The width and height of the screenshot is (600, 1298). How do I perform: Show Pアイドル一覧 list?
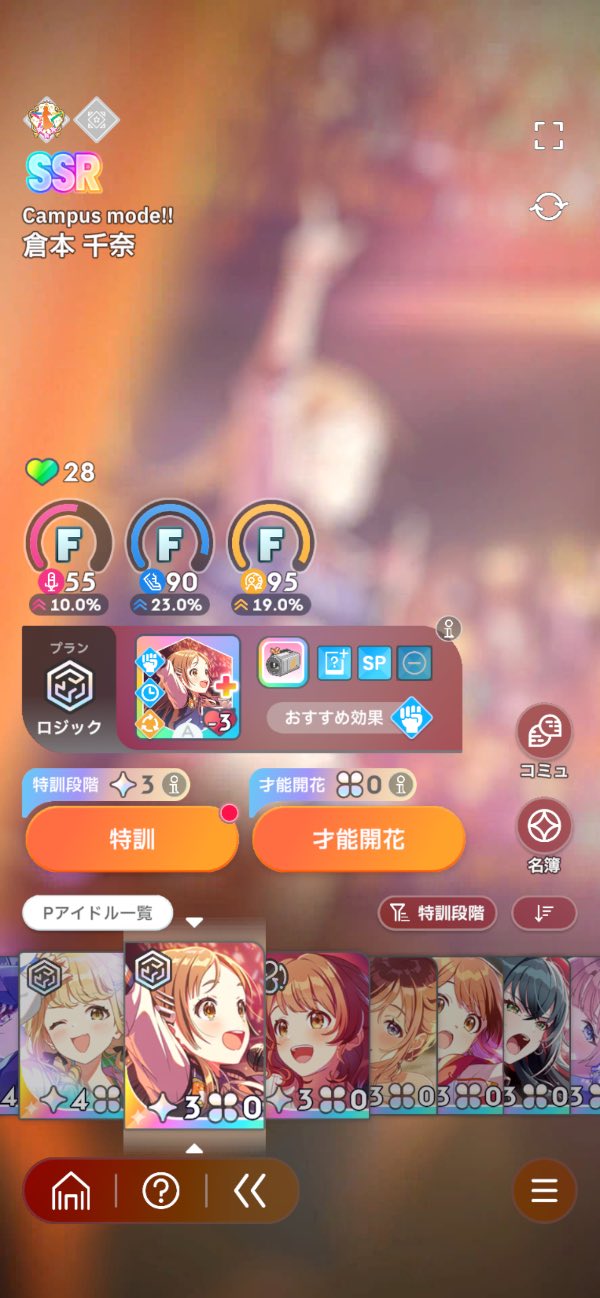point(98,912)
